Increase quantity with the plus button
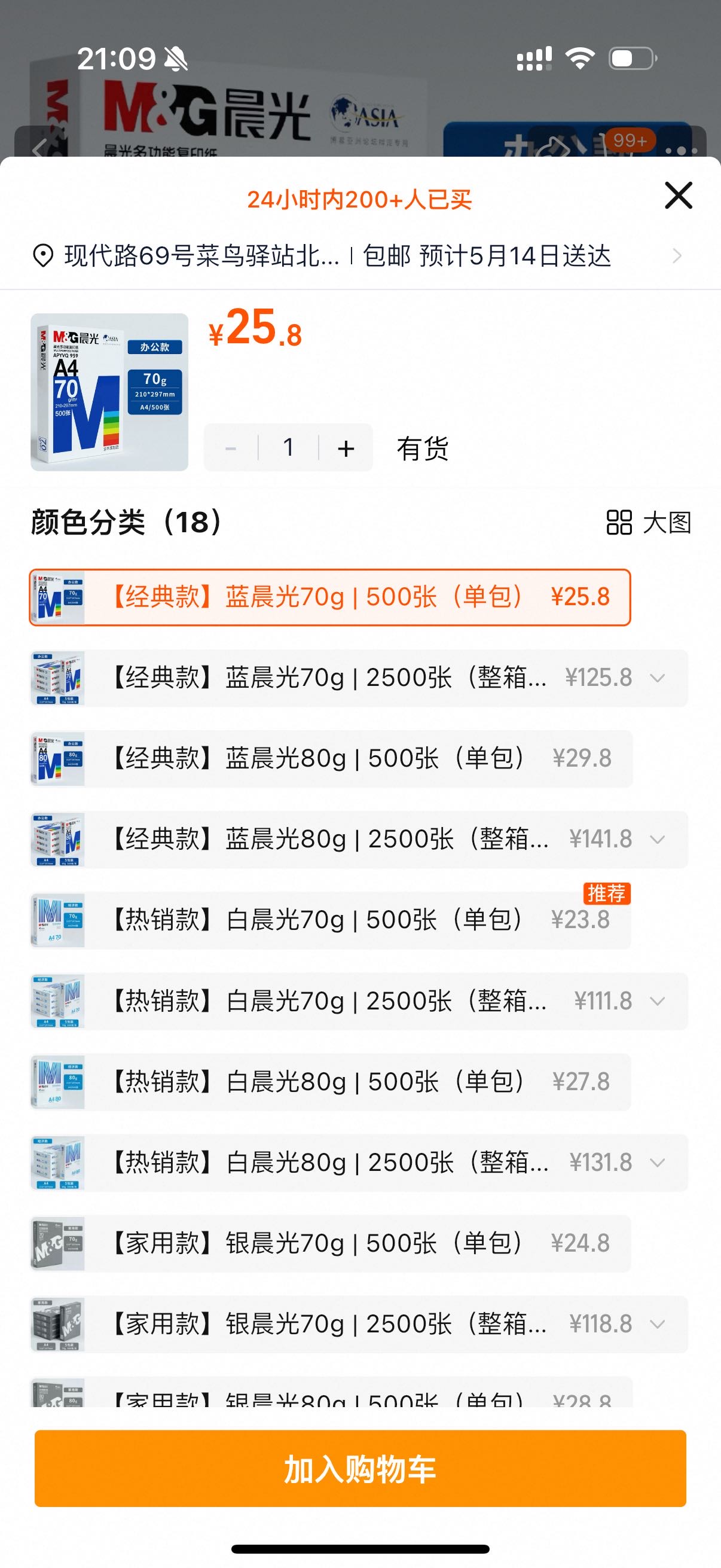This screenshot has height=1568, width=721. coord(346,449)
